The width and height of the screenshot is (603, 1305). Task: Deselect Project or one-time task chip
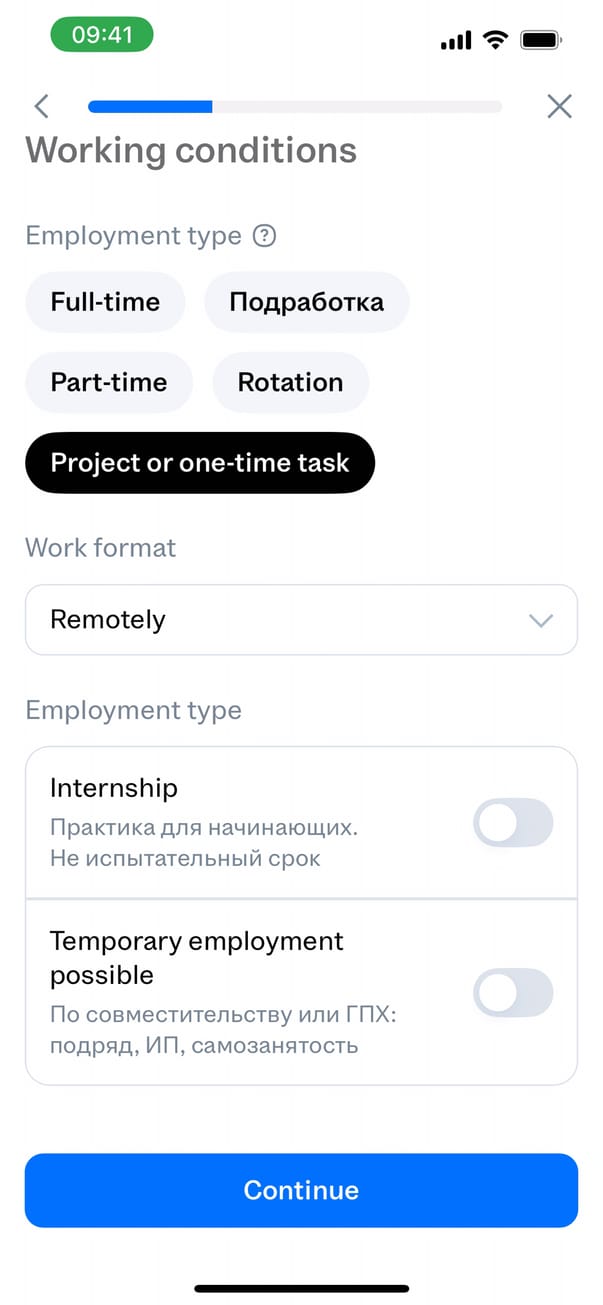tap(200, 463)
